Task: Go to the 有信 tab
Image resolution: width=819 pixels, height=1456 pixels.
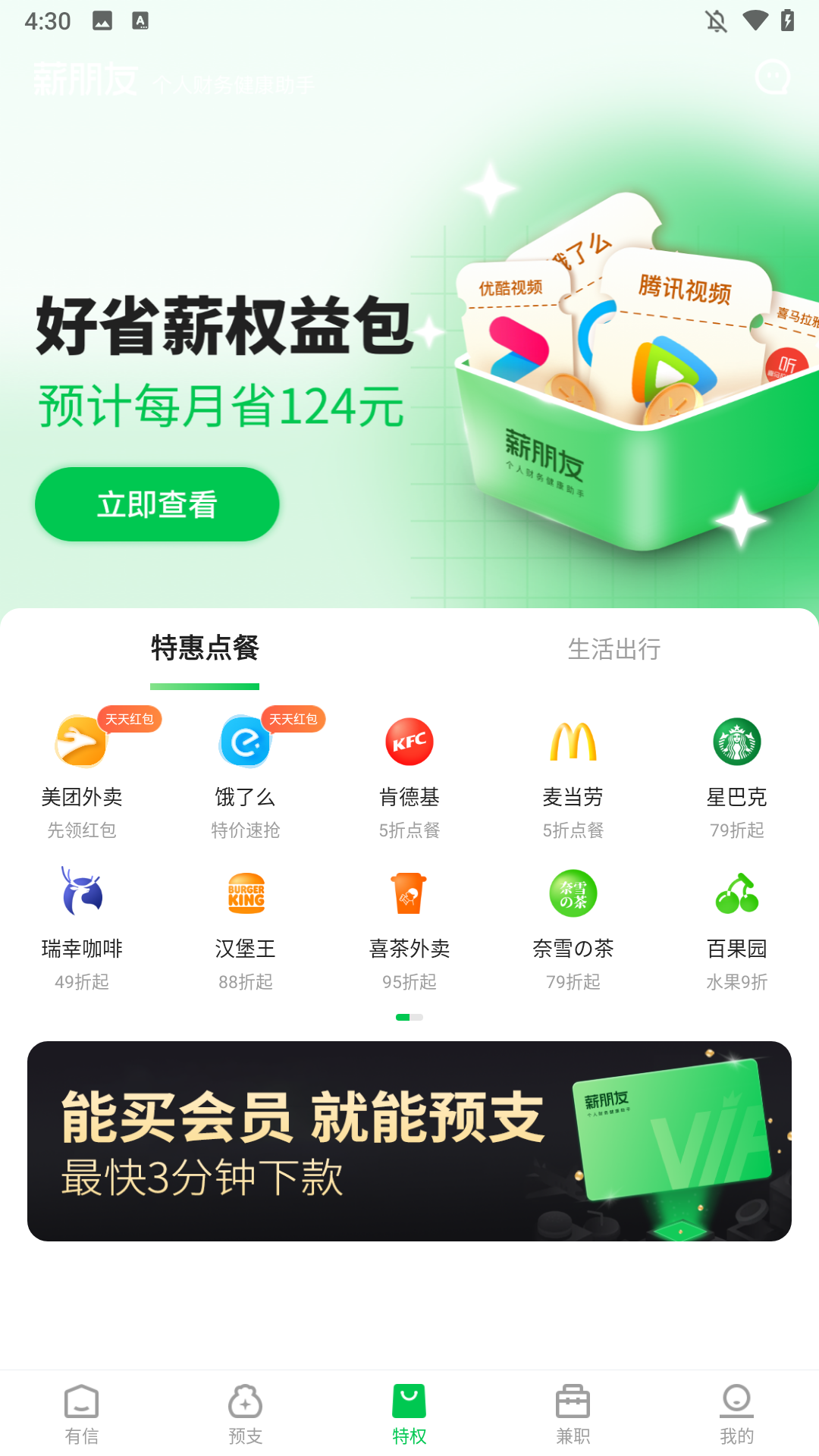Action: pyautogui.click(x=82, y=1414)
